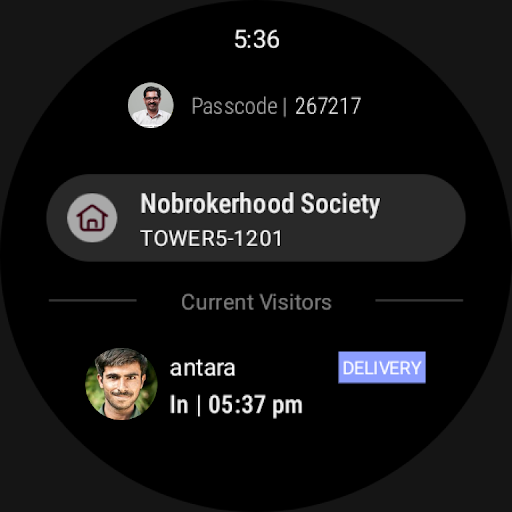512x512 pixels.
Task: Open visitor entry for antara
Action: 256,384
